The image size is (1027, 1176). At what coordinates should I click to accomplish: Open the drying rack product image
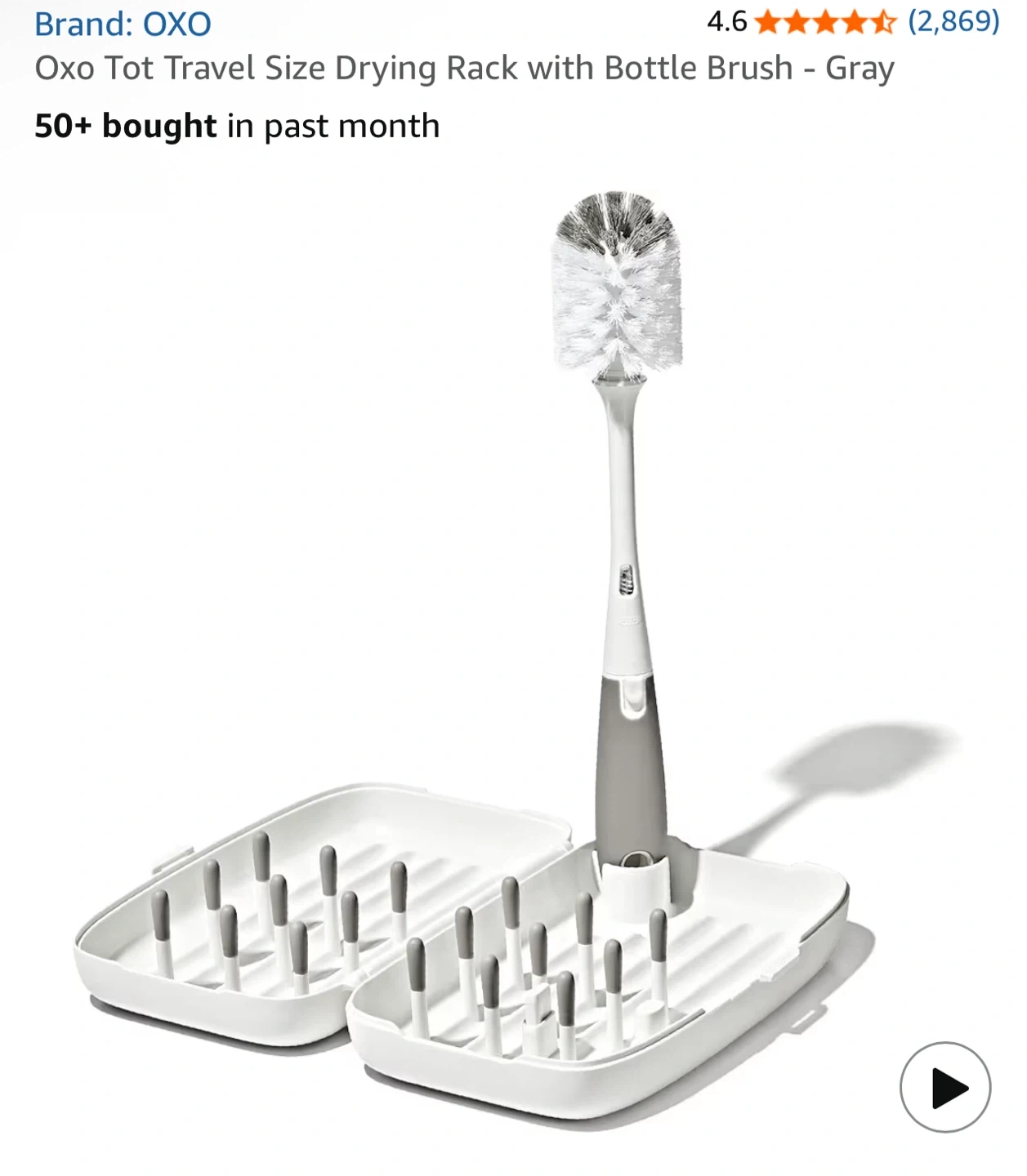pos(490,653)
